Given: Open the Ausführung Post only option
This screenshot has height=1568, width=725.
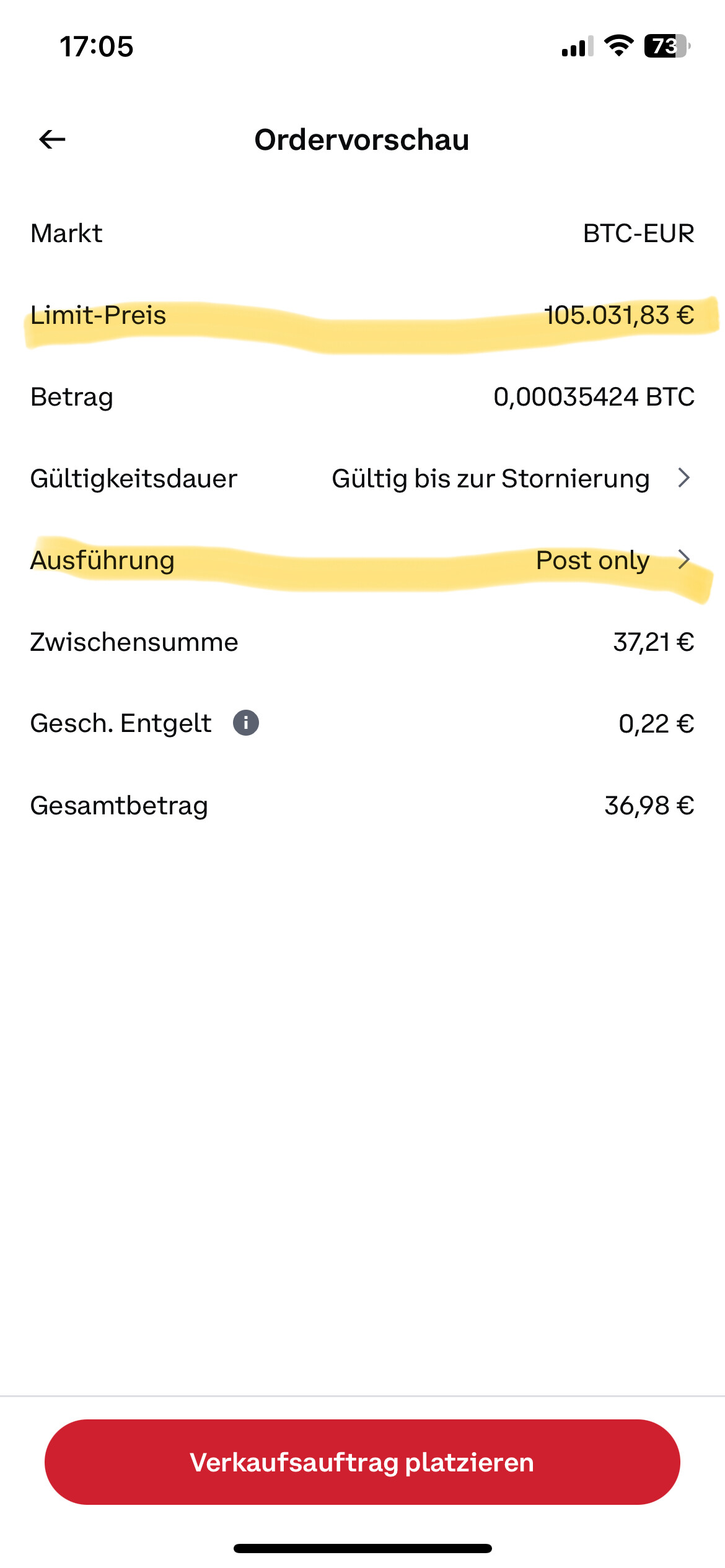Looking at the screenshot, I should (x=362, y=560).
